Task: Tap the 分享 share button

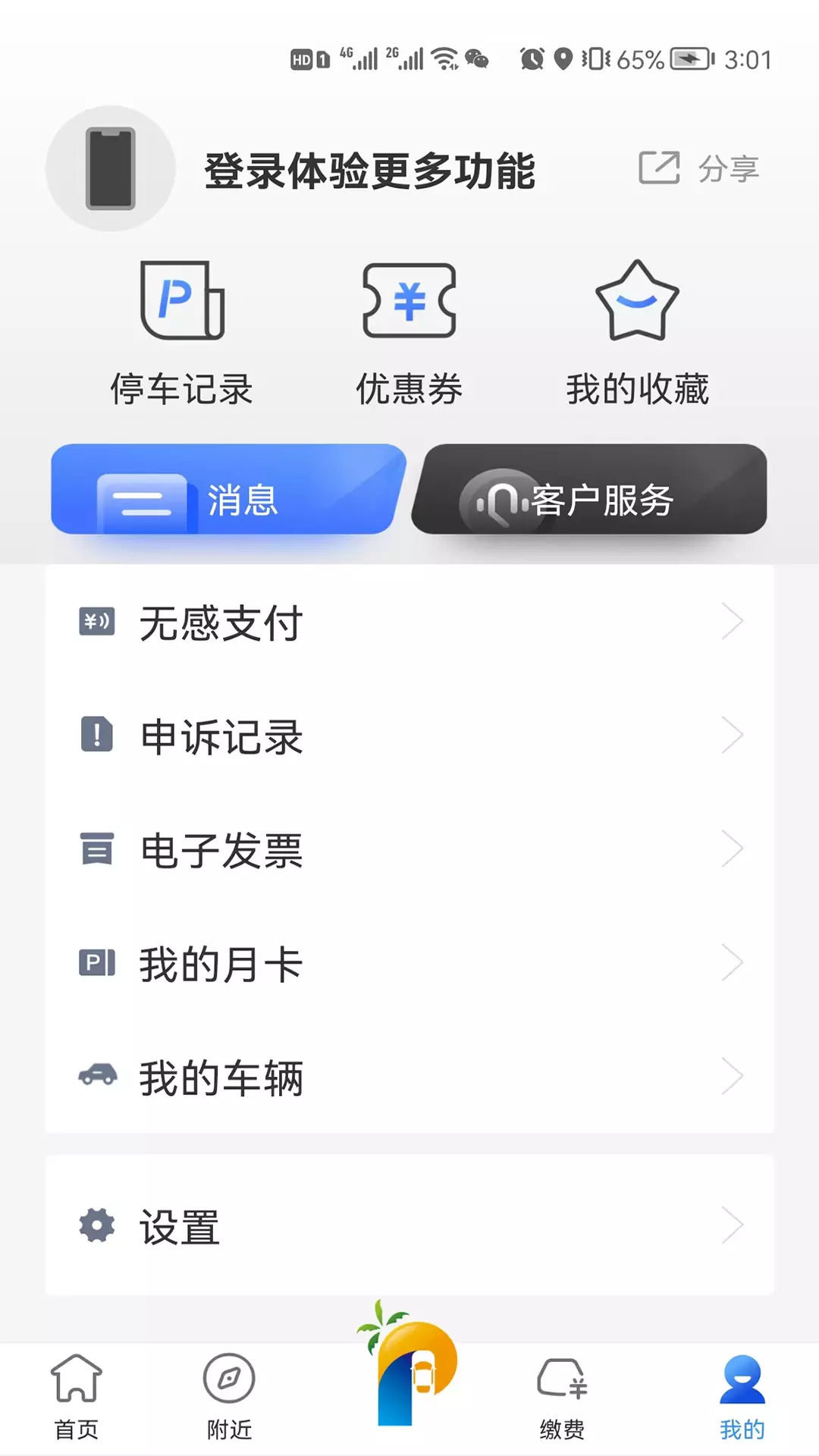Action: (x=698, y=168)
